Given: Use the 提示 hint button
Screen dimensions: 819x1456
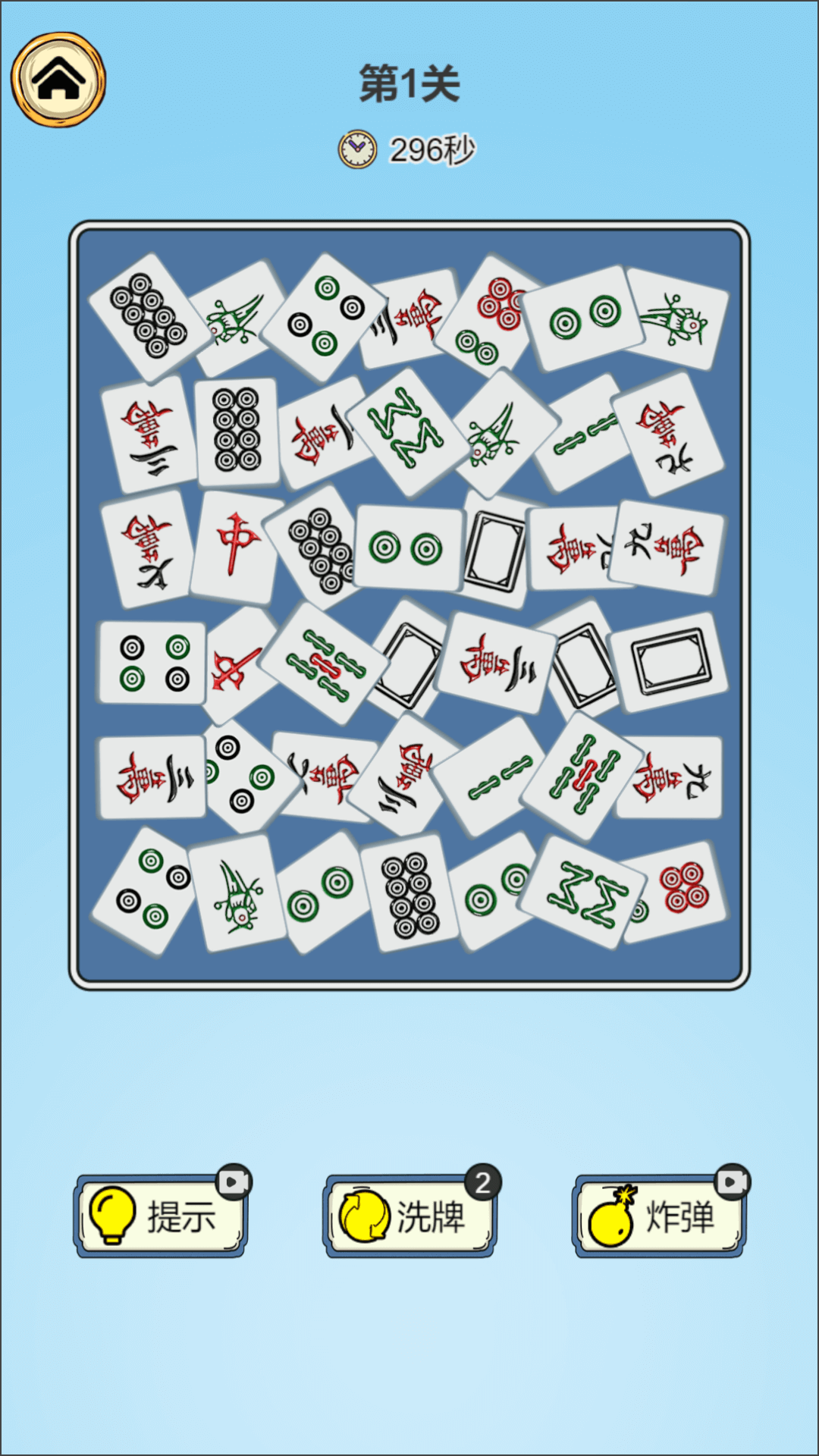Looking at the screenshot, I should click(161, 1216).
